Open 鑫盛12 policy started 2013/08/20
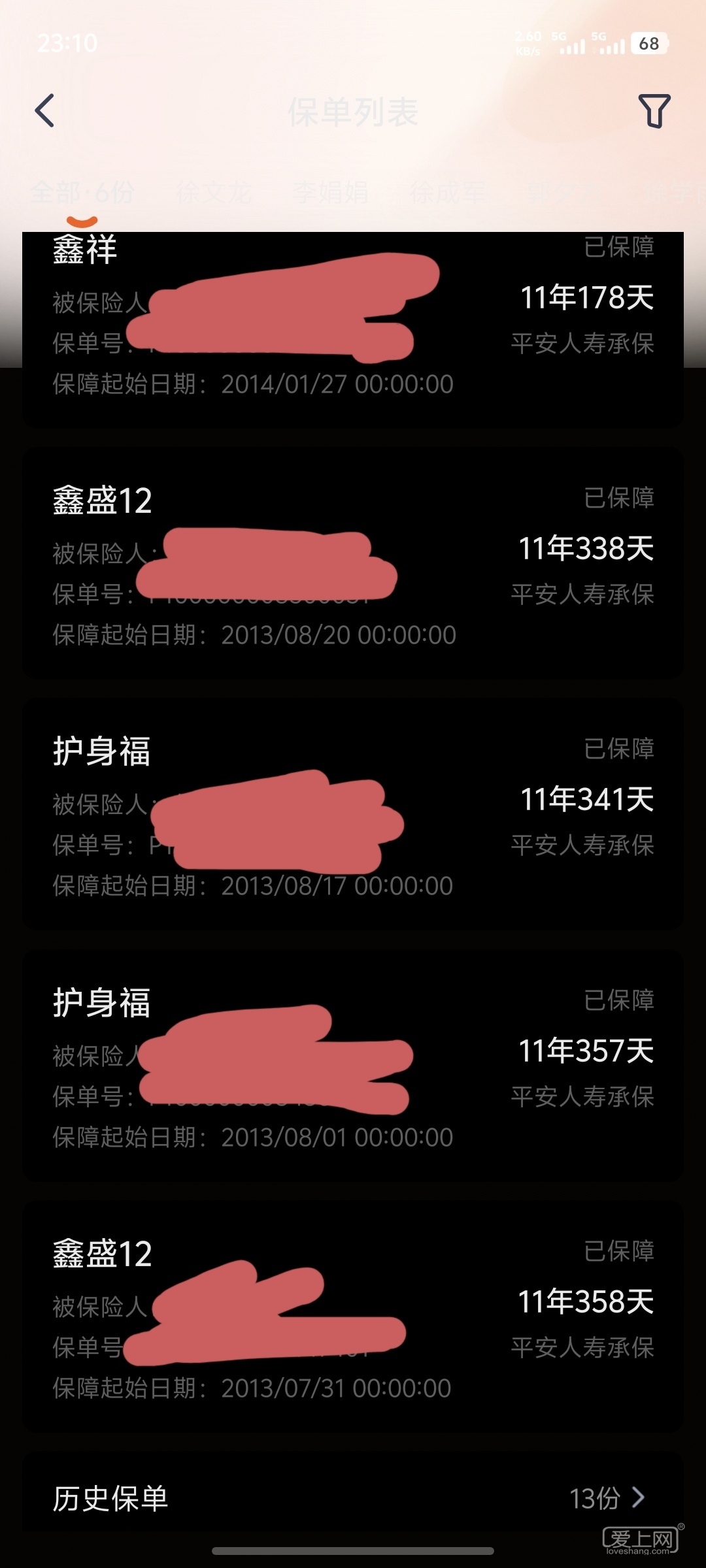The image size is (706, 1568). coord(353,563)
